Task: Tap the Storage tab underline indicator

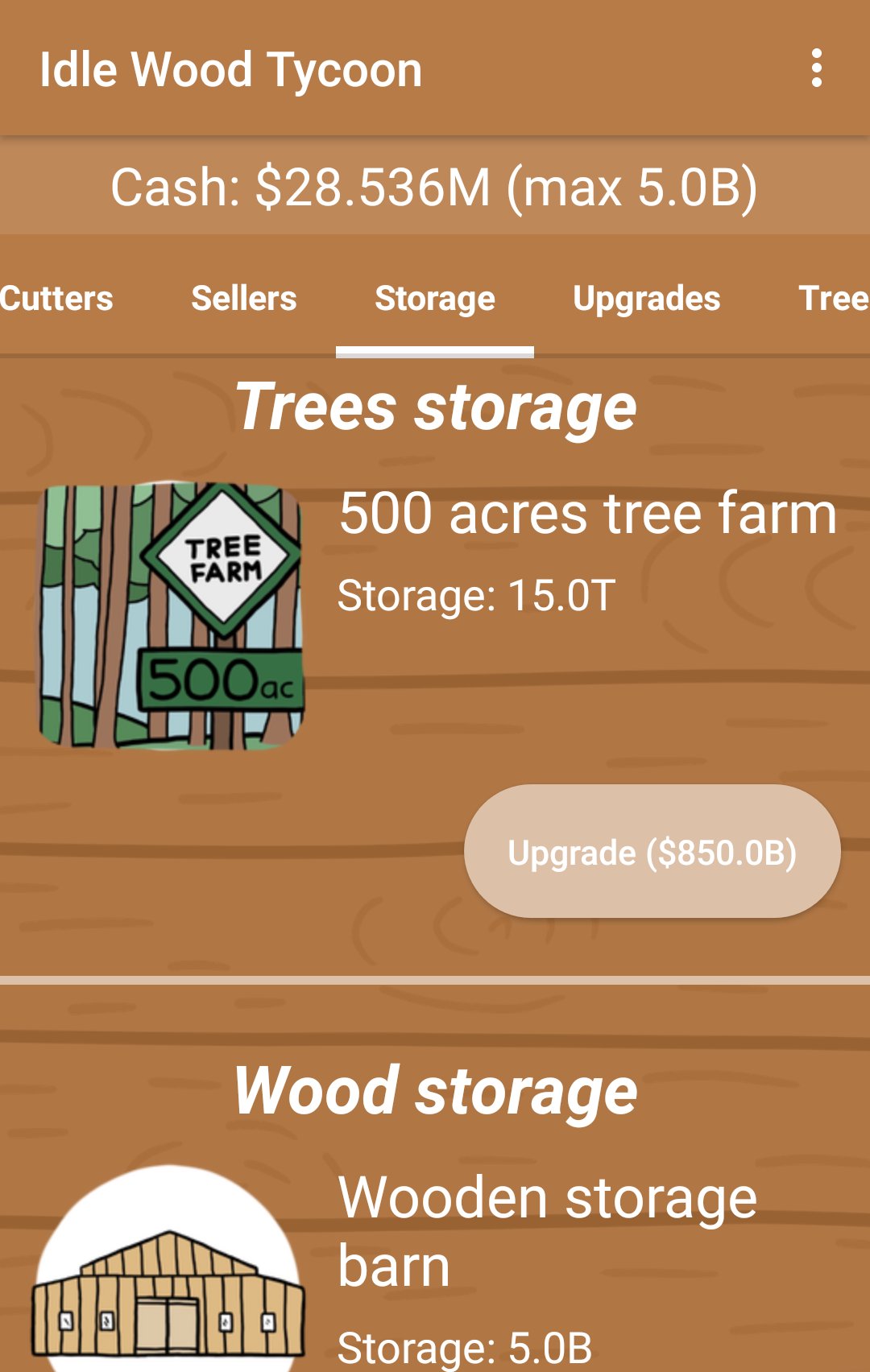Action: (x=435, y=349)
